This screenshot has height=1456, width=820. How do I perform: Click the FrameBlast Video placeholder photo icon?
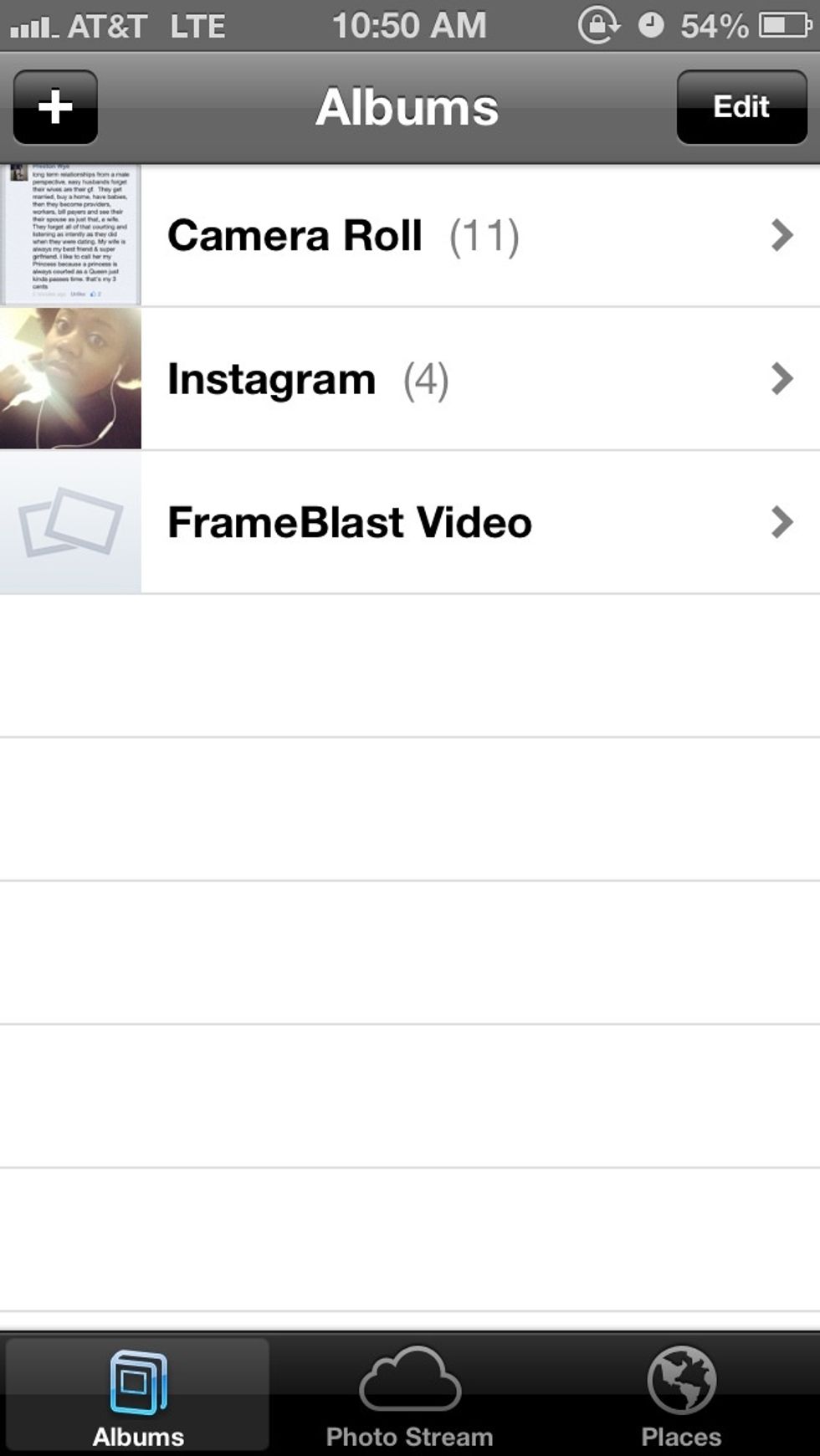pos(71,521)
